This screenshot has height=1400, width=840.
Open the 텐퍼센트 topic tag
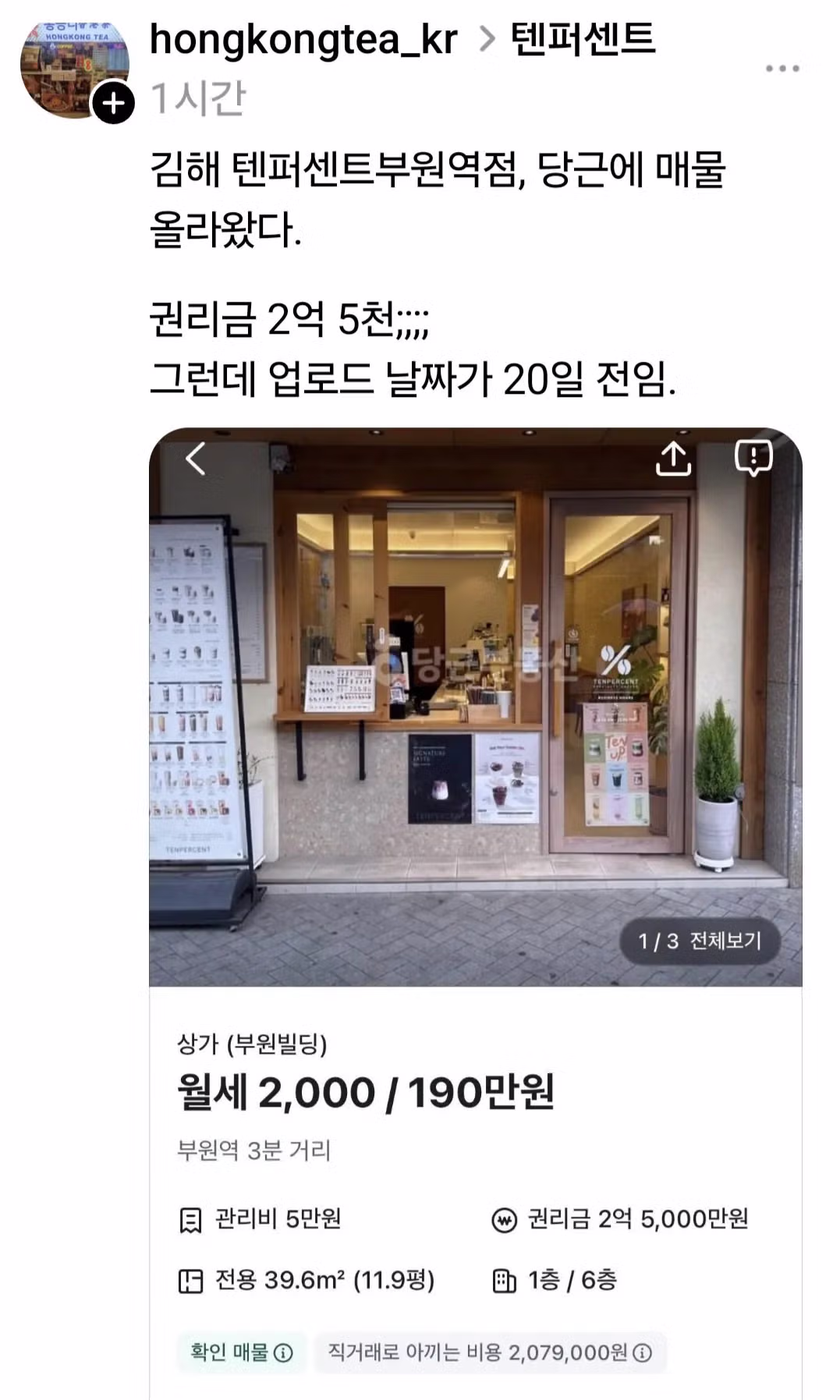pos(583,39)
